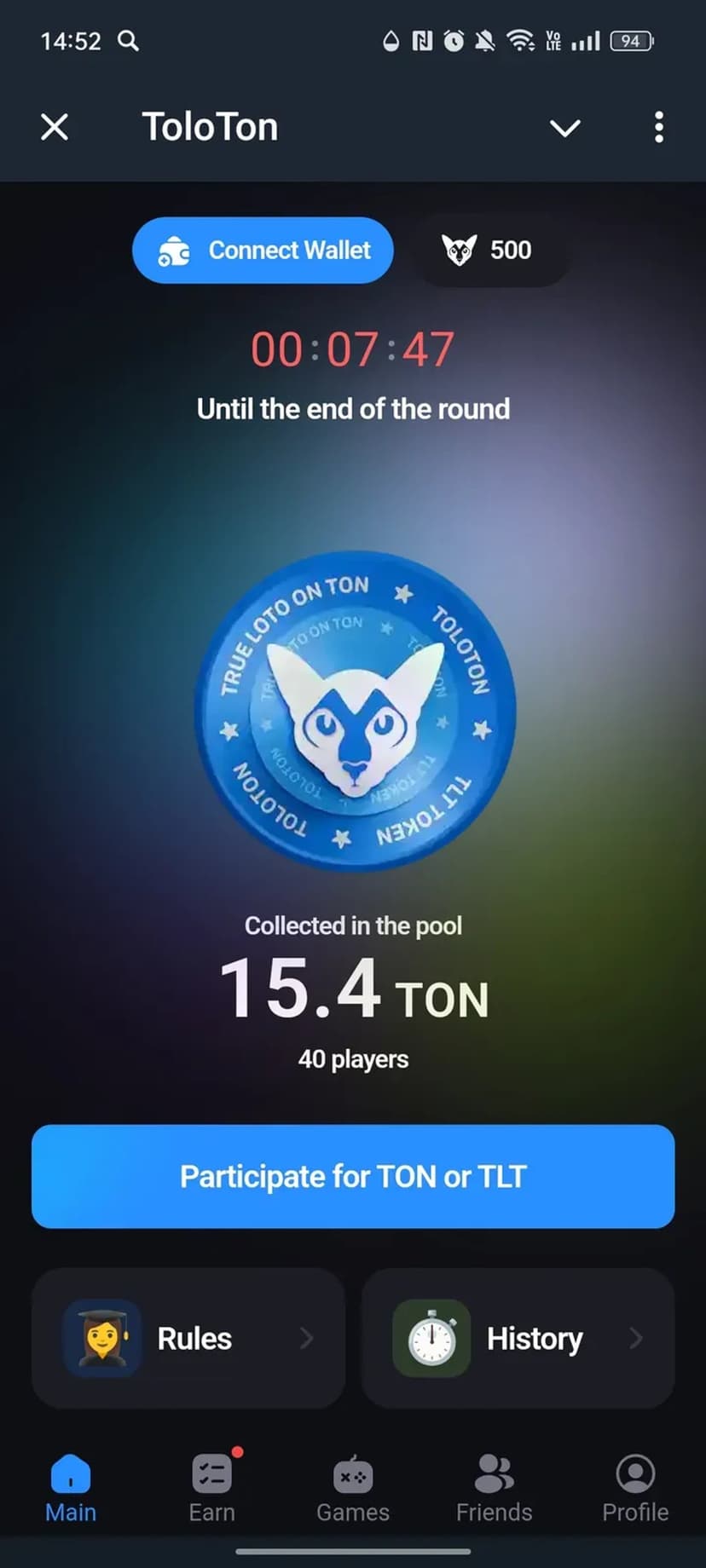Select the Profile tab
The width and height of the screenshot is (706, 1568).
point(635,1489)
